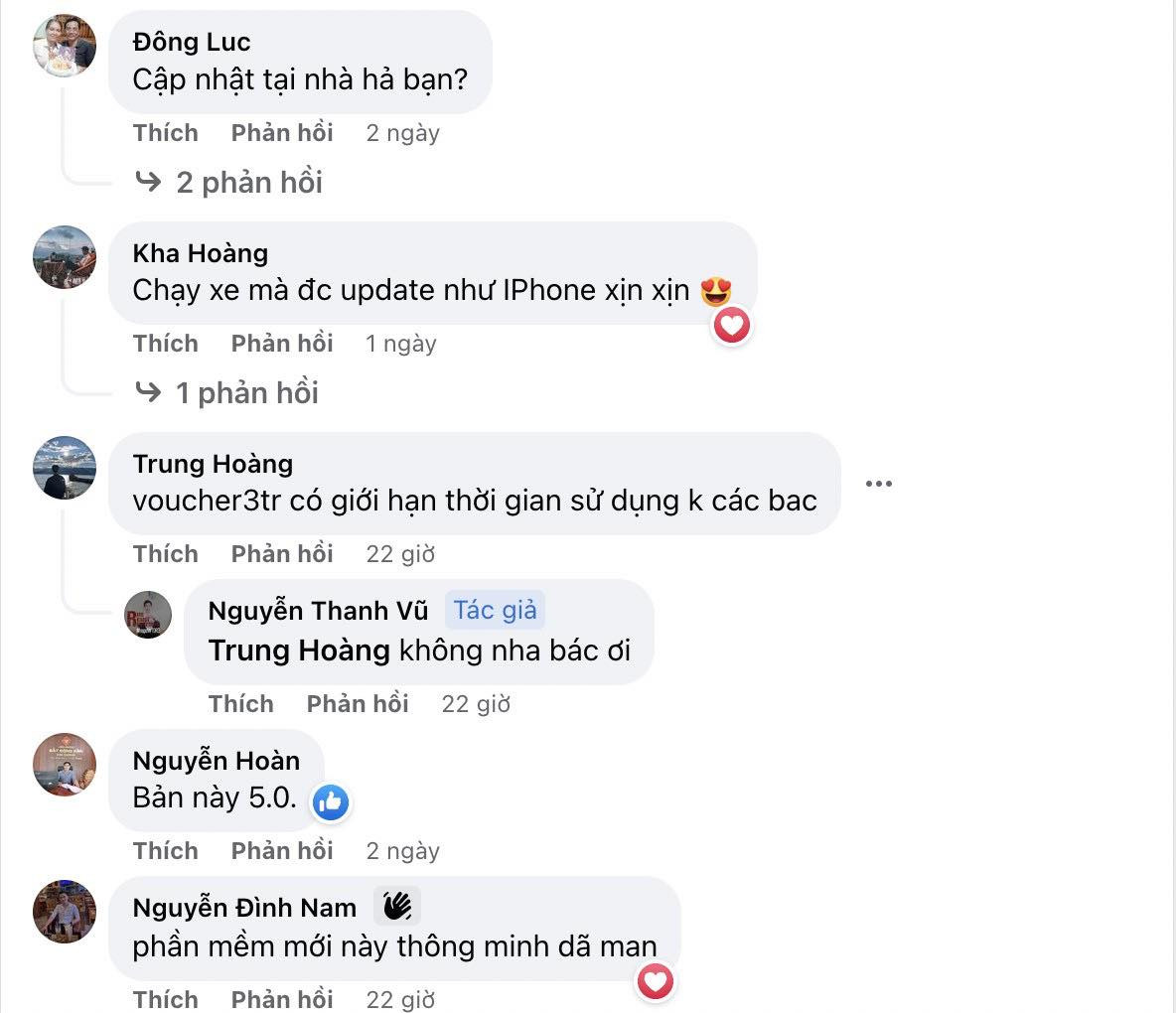Open the options menu on Trung Hoàng's comment

click(878, 484)
